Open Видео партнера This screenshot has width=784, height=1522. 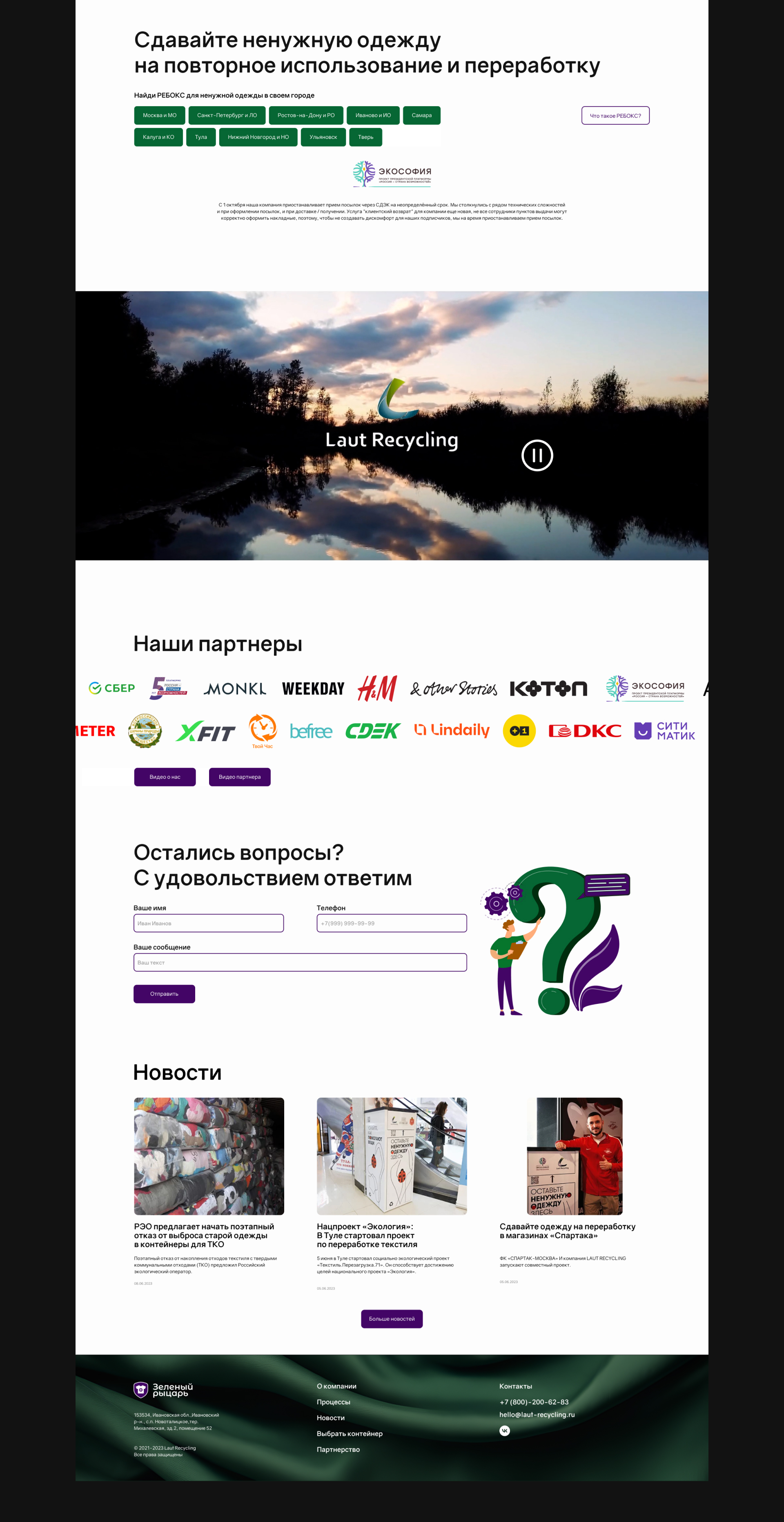pyautogui.click(x=240, y=777)
